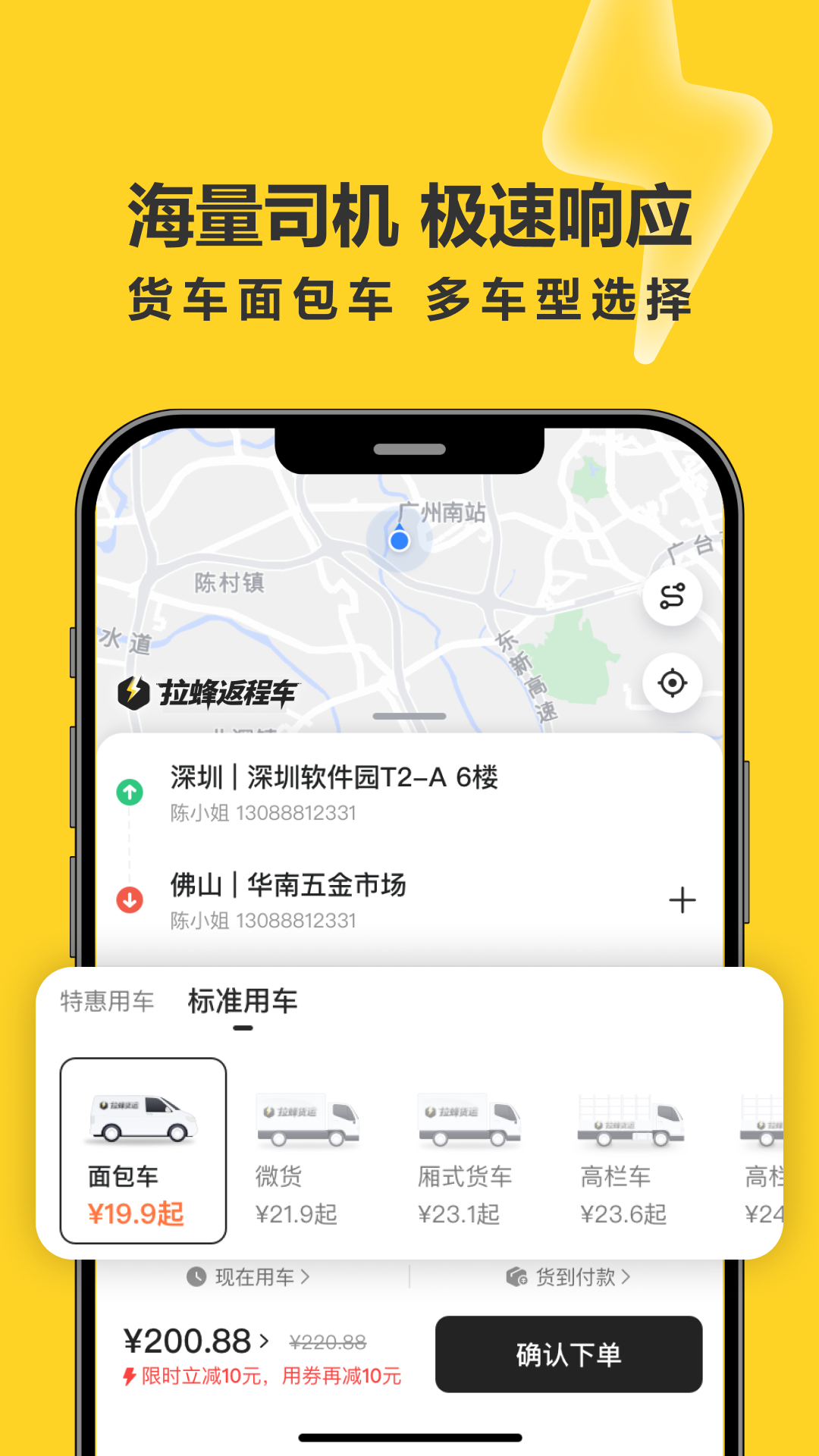Tap the payment icon beside 货到付款
819x1456 pixels.
516,1276
